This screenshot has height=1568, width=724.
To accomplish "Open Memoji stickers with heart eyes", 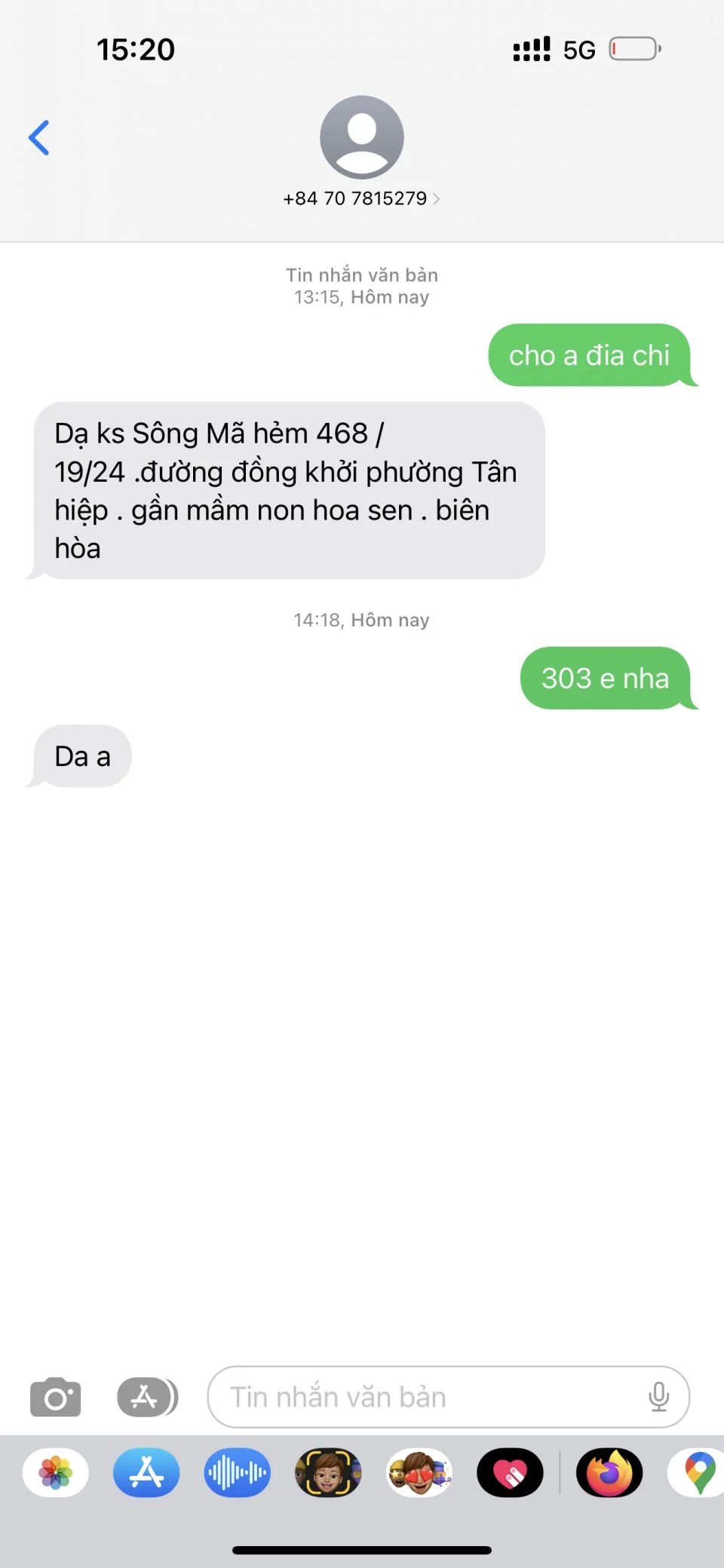I will (x=419, y=1472).
